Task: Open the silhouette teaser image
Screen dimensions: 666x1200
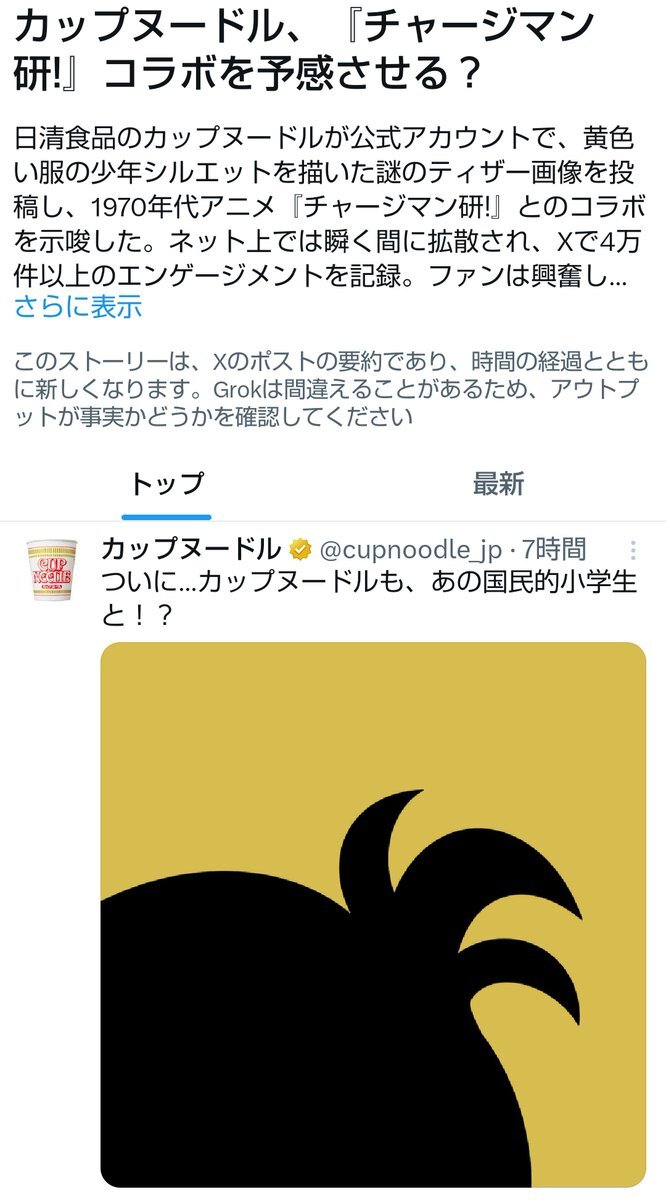Action: (373, 913)
